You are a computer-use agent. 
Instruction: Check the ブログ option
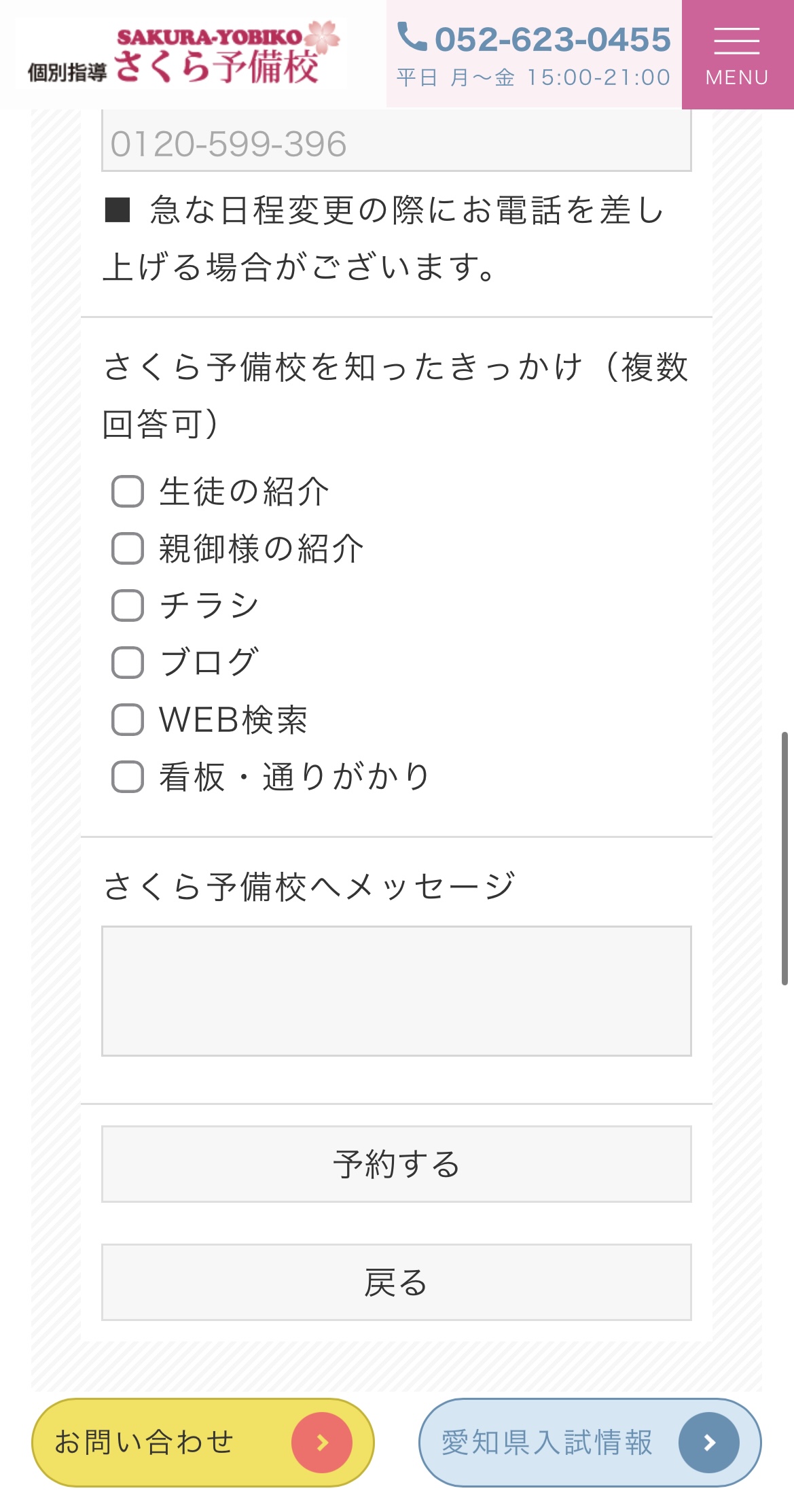(128, 663)
